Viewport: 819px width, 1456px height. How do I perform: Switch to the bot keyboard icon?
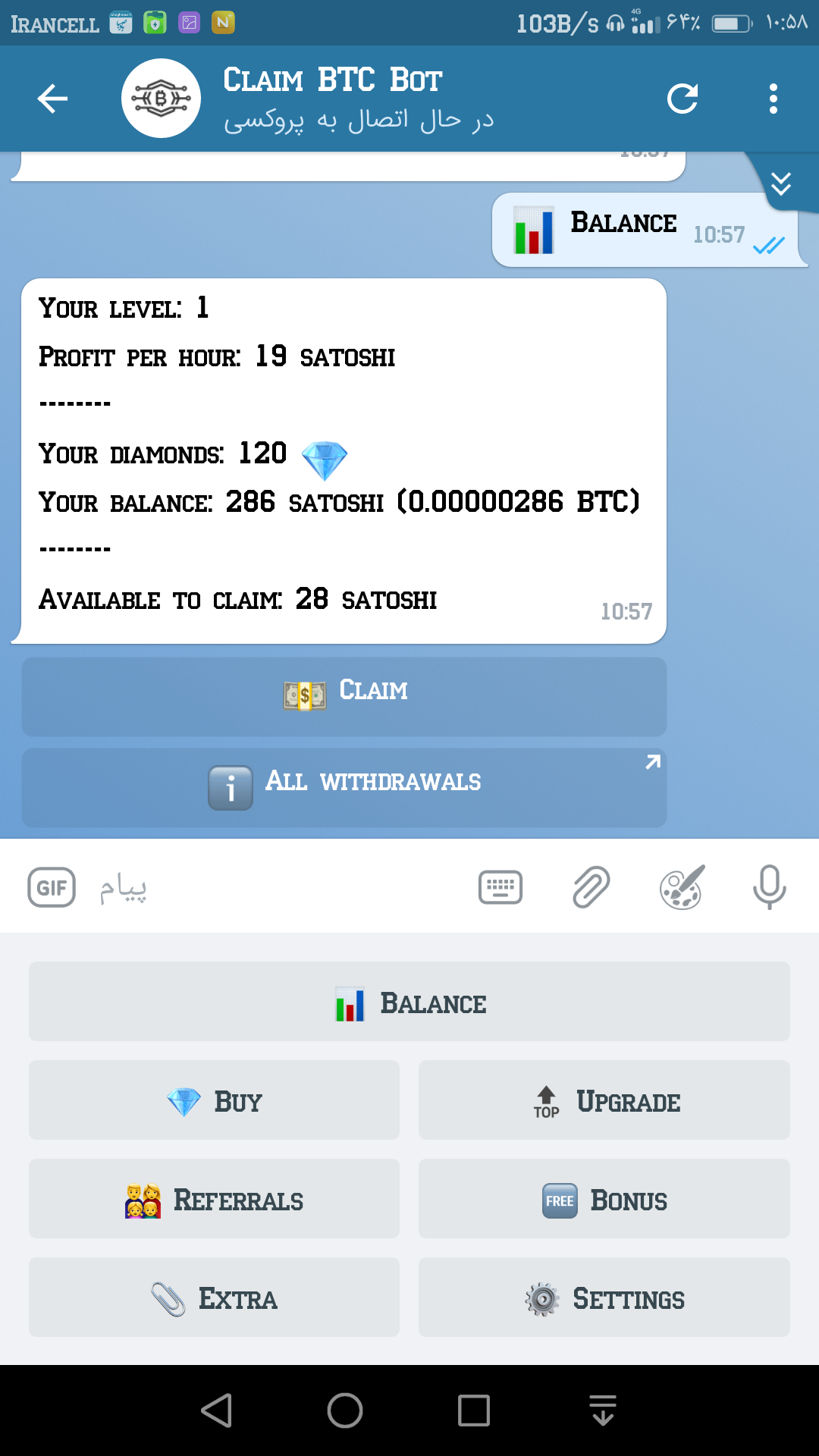(x=500, y=887)
